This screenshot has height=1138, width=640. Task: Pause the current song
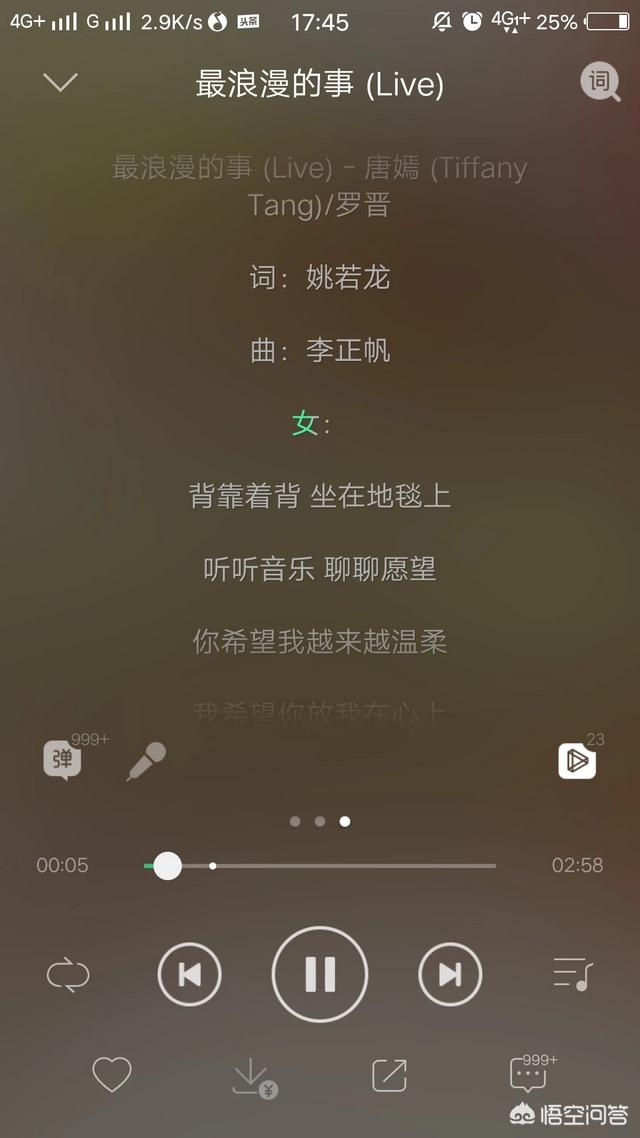click(320, 974)
